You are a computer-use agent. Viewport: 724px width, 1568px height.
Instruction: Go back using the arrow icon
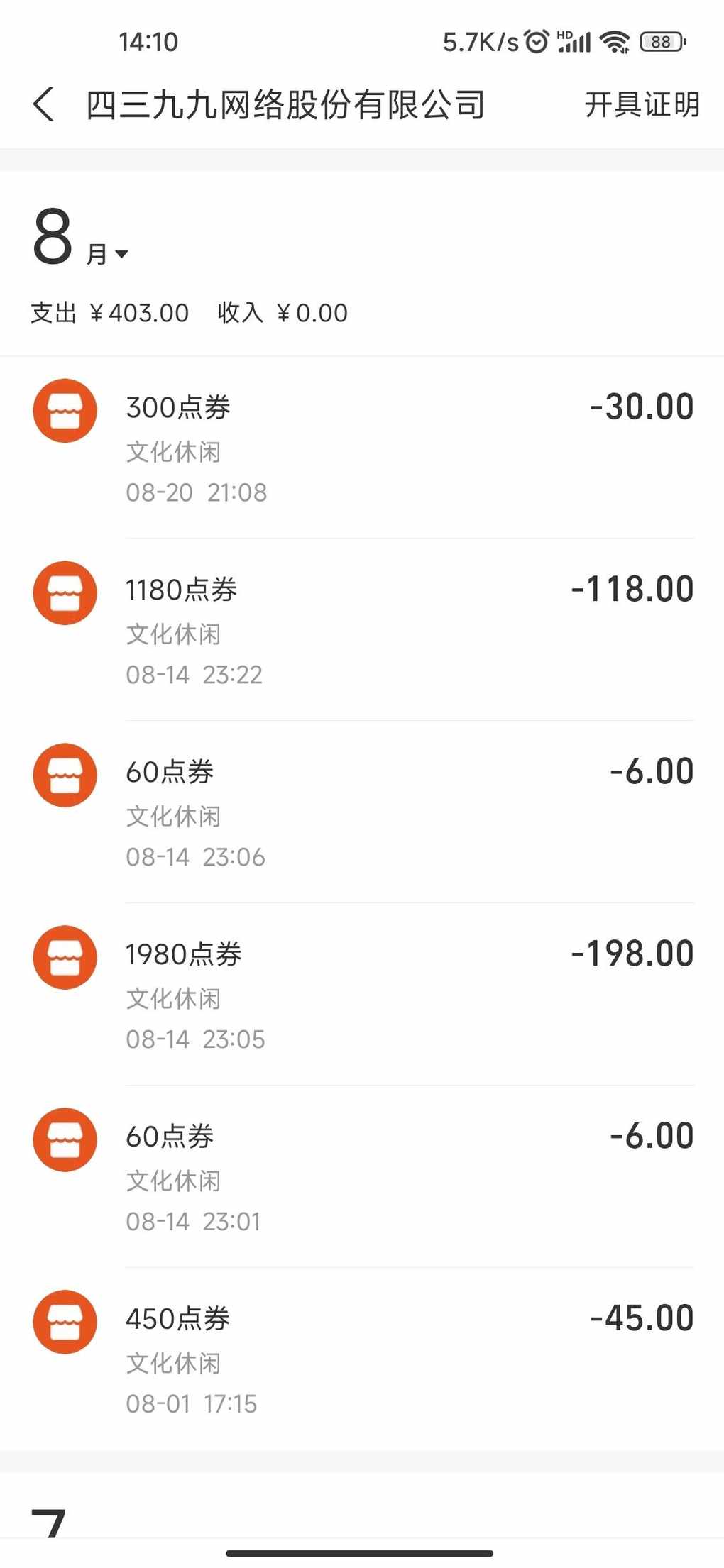[43, 105]
